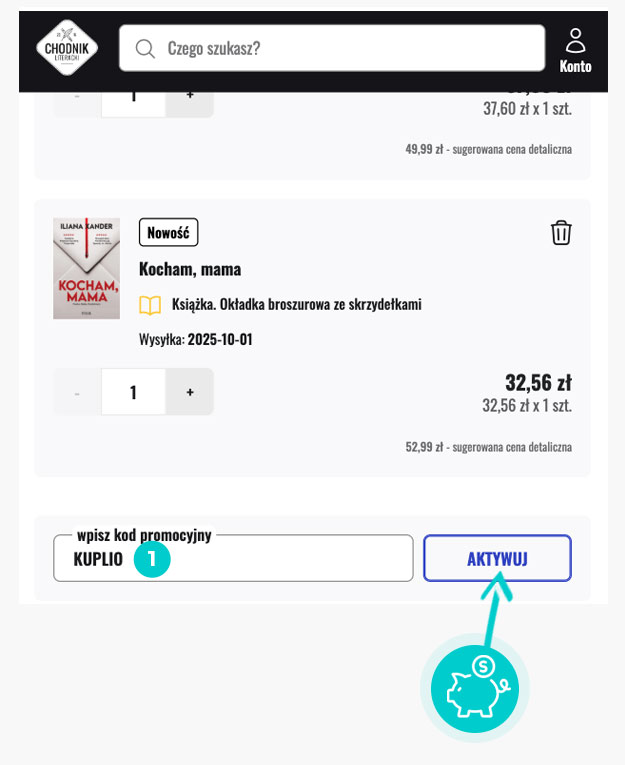
Task: Increase quantity of 'Kocham, mama'
Action: click(x=190, y=392)
